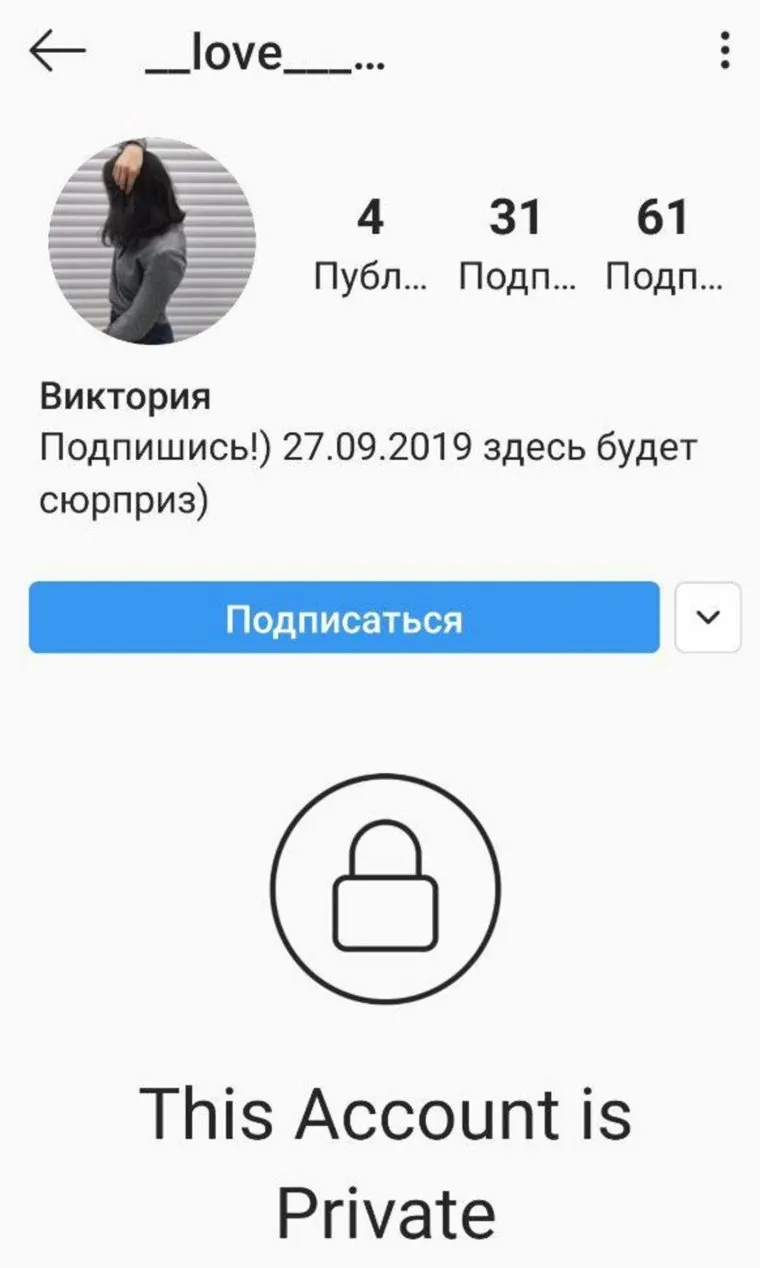Viewport: 760px width, 1268px height.
Task: Open the three-dot overflow menu
Action: 724,51
